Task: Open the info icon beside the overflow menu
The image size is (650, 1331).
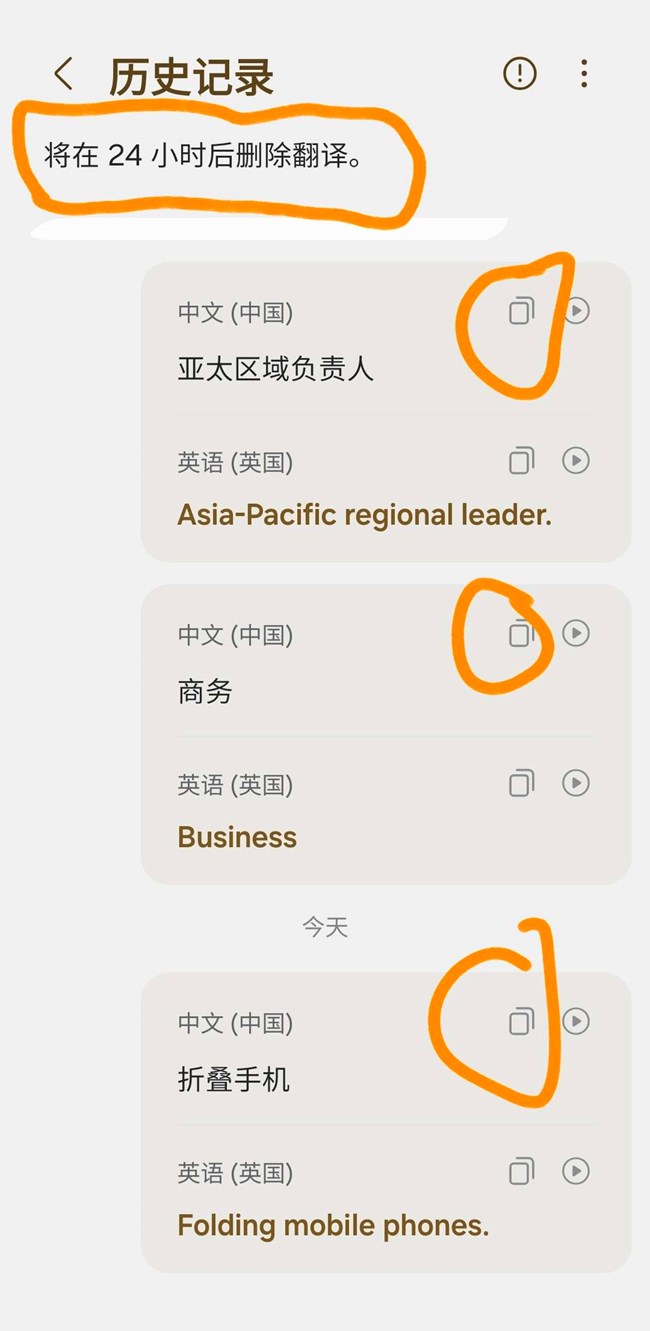Action: [520, 73]
